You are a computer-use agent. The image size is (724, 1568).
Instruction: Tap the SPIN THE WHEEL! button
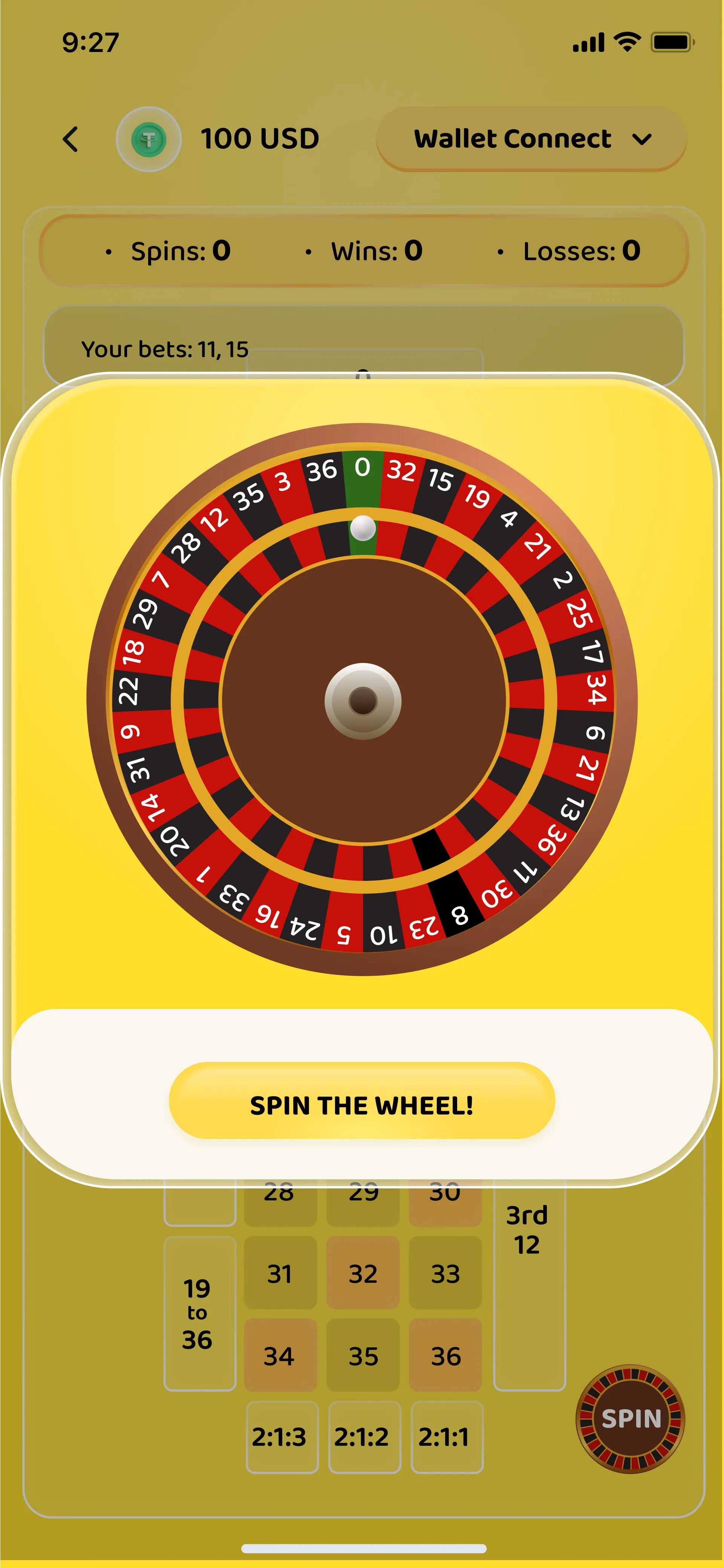(x=362, y=1105)
